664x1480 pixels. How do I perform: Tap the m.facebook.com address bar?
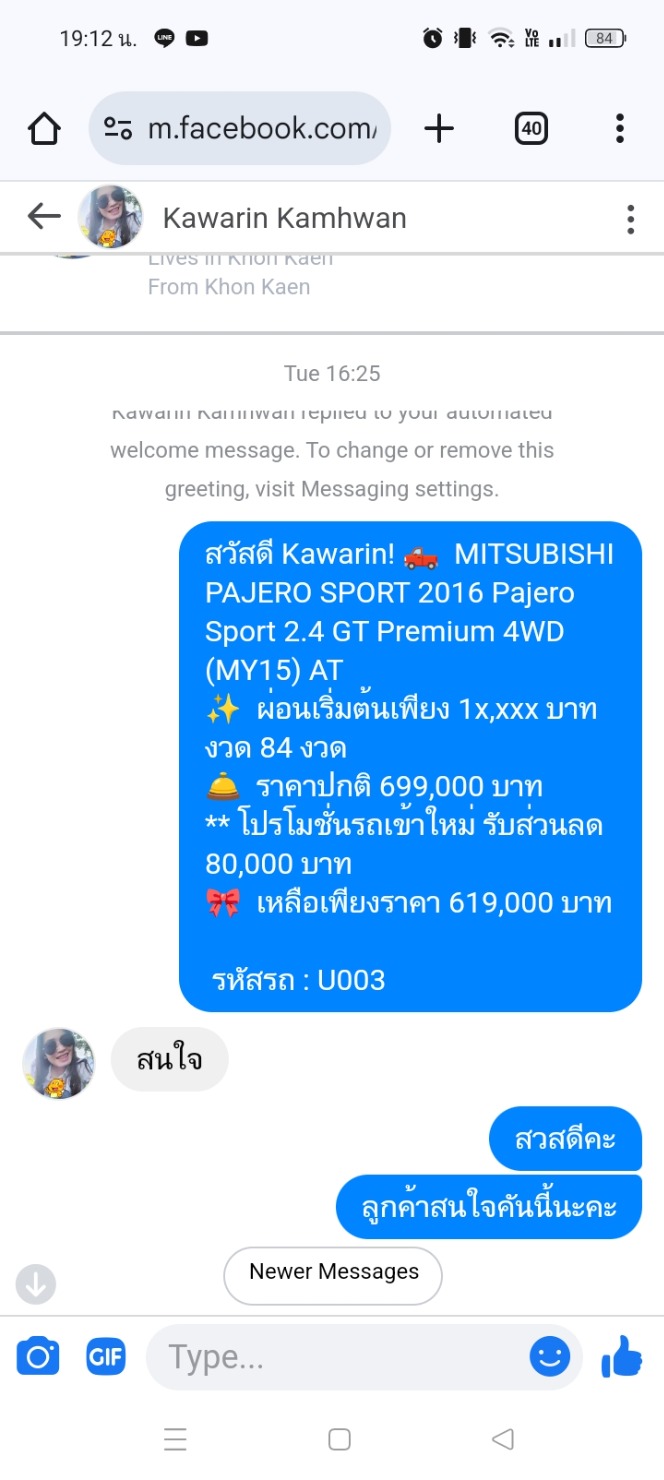pyautogui.click(x=240, y=128)
